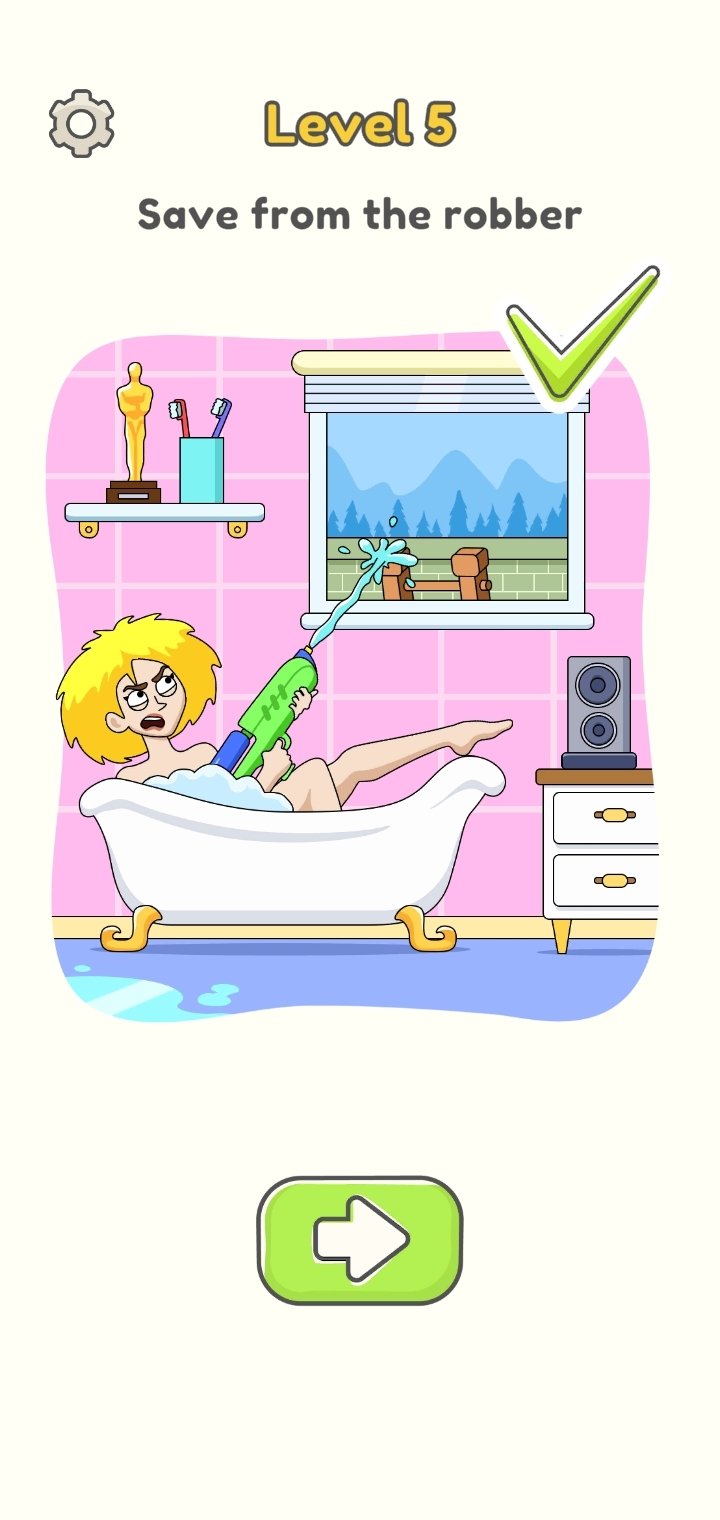Open the settings gear icon
The width and height of the screenshot is (720, 1520).
click(x=81, y=123)
